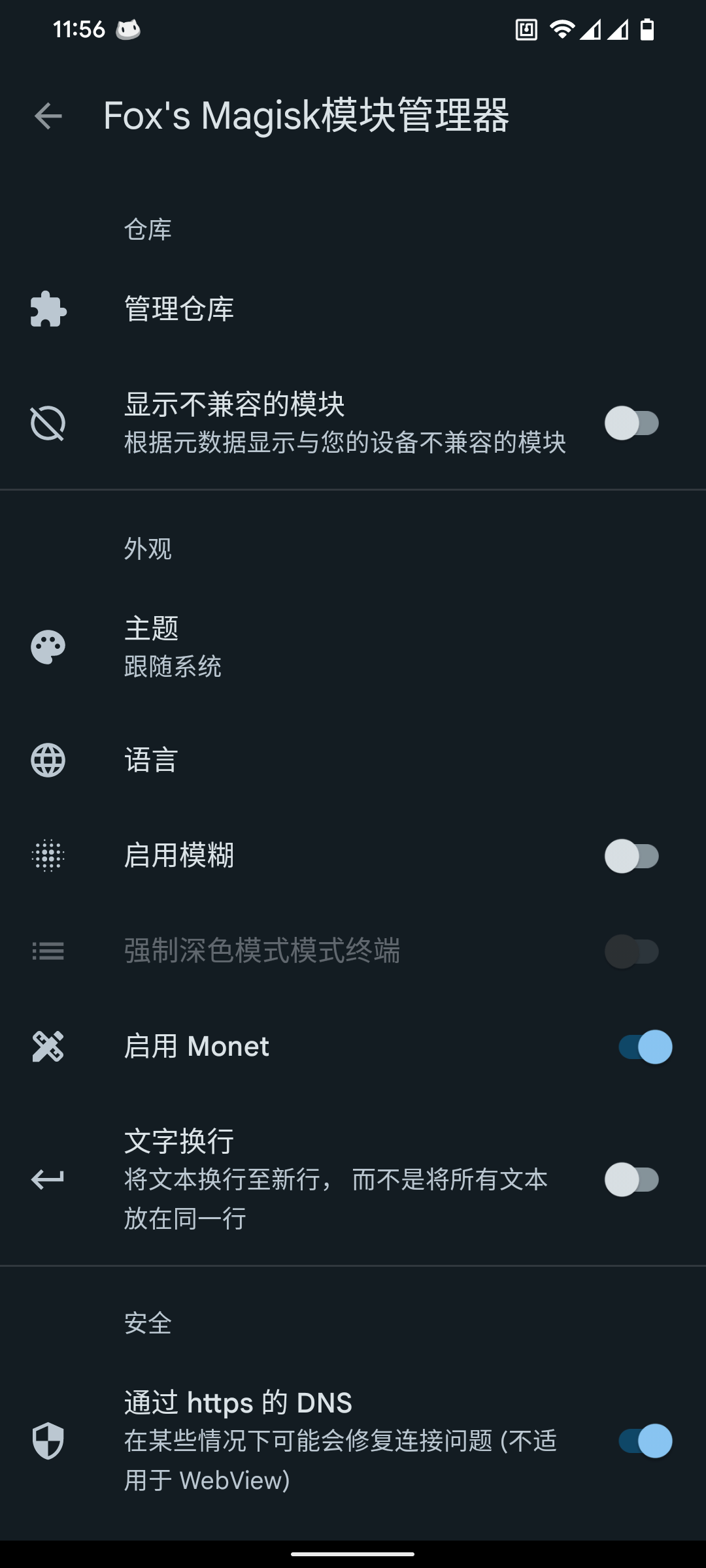Toggle 显示不兼容的模块 switch

[x=631, y=423]
